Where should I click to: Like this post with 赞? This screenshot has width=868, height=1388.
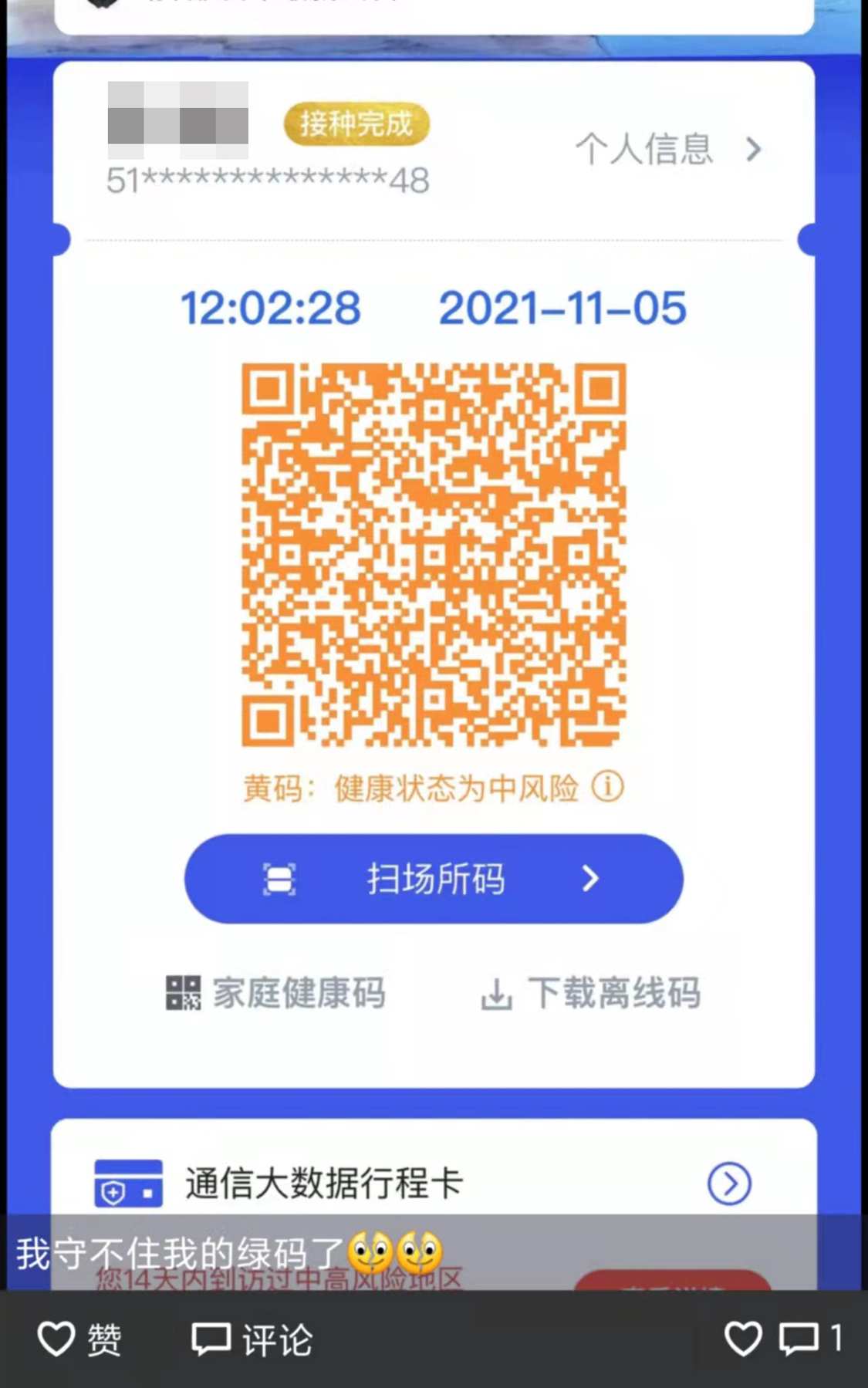tap(79, 1339)
